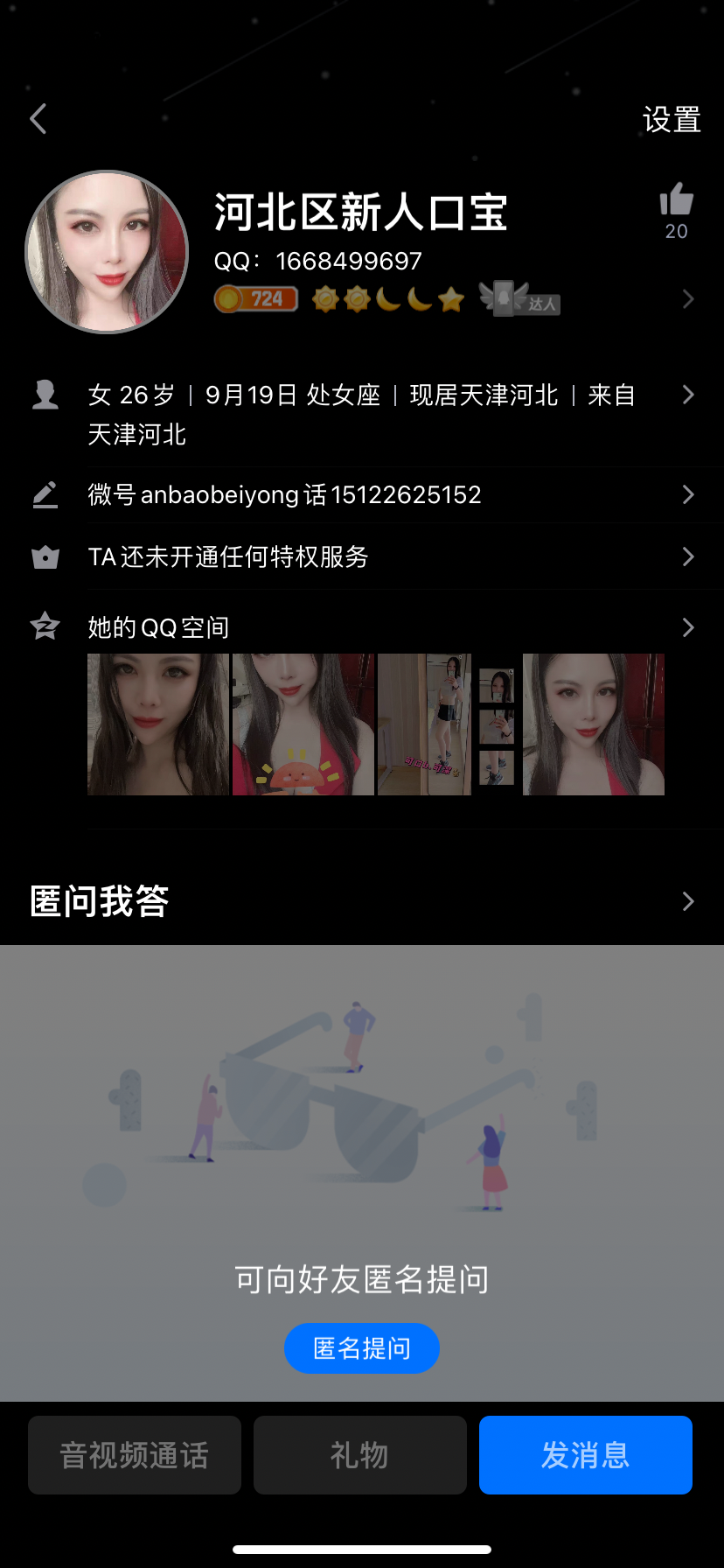Tap the back arrow to return

tap(38, 118)
